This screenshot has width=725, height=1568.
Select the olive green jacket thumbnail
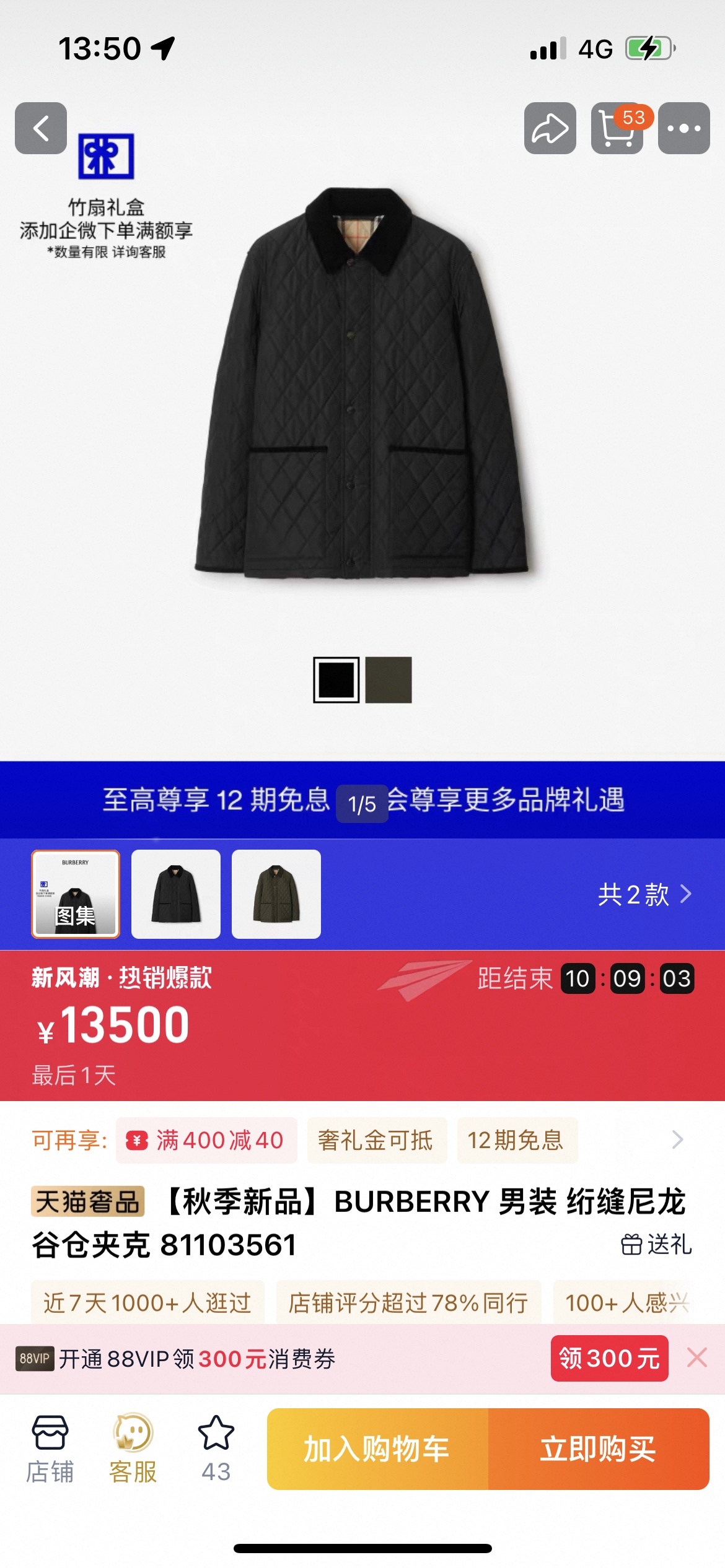point(276,894)
